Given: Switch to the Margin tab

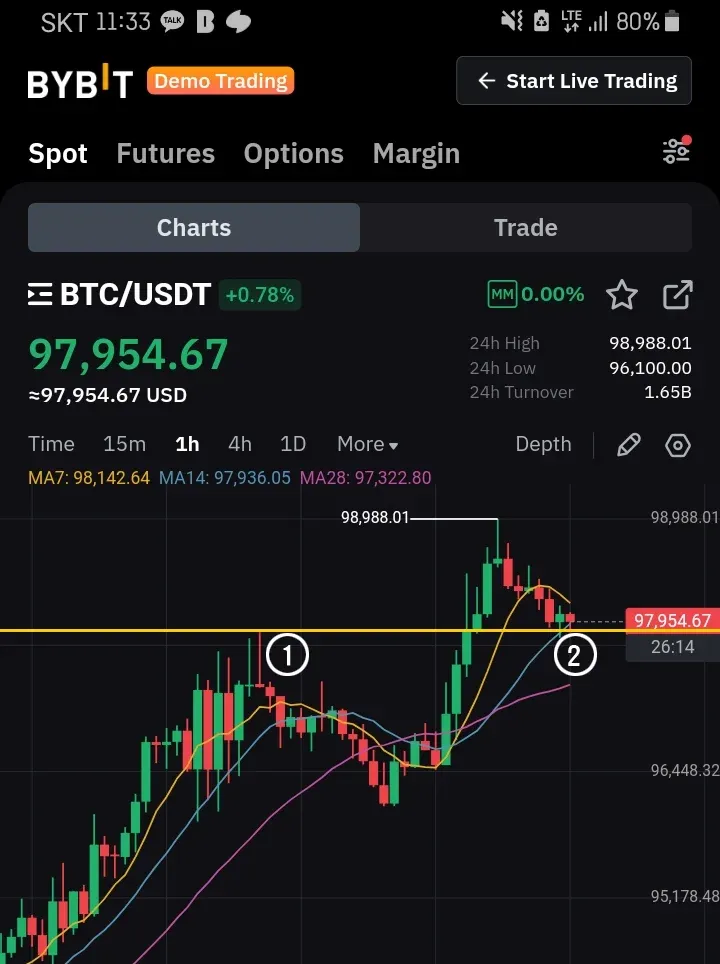Looking at the screenshot, I should click(x=416, y=154).
